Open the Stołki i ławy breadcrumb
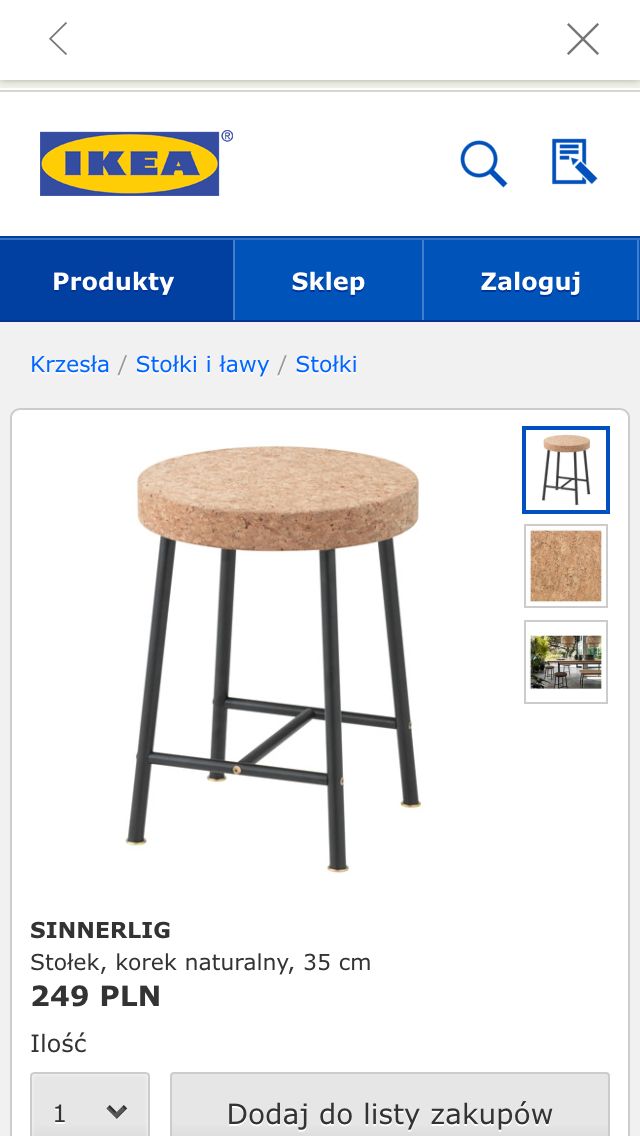The height and width of the screenshot is (1136, 640). [202, 364]
